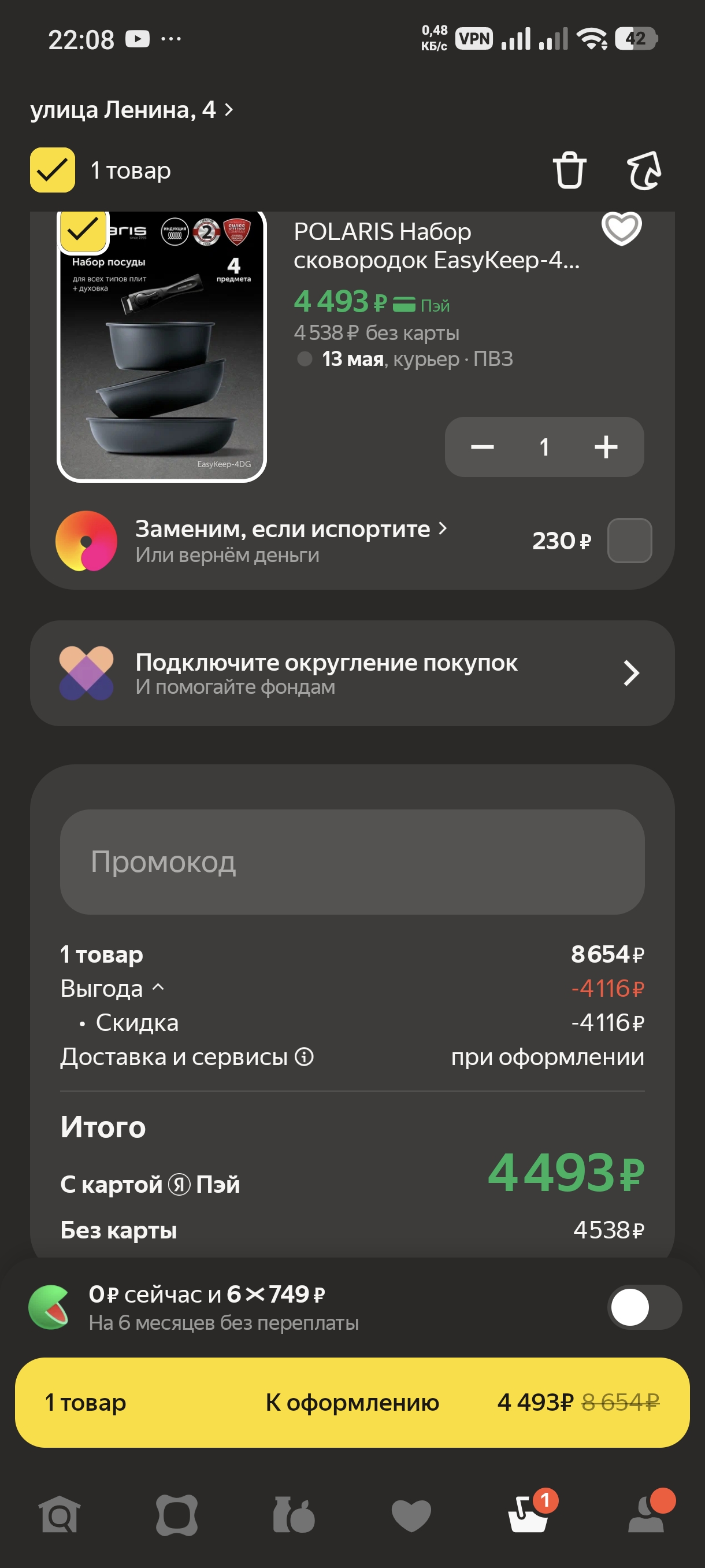Viewport: 705px width, 1568px height.
Task: Delete selected items with the trash icon
Action: 569,170
